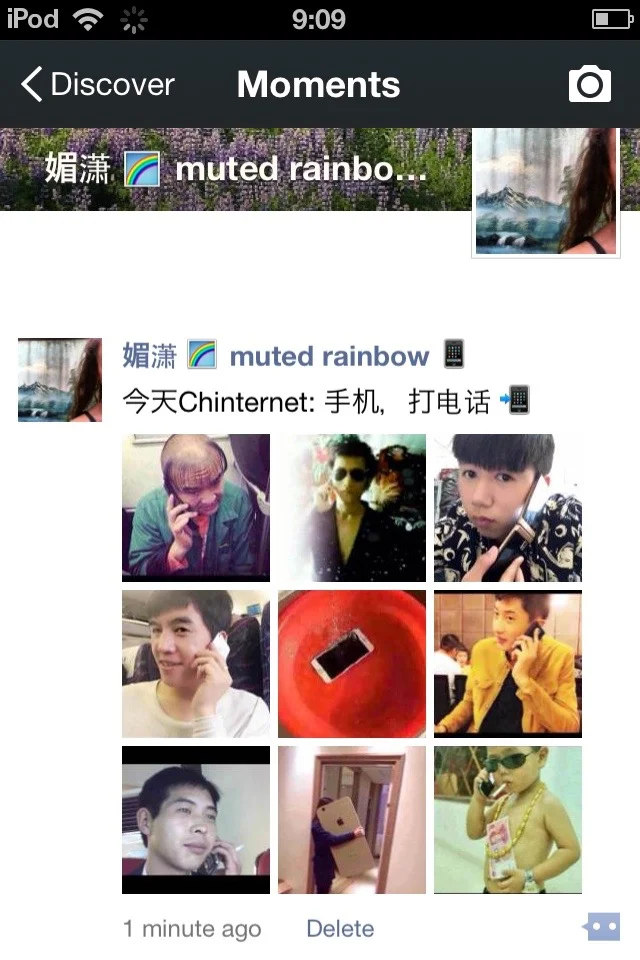Tap the post author's small avatar
This screenshot has height=960, width=640.
click(60, 380)
